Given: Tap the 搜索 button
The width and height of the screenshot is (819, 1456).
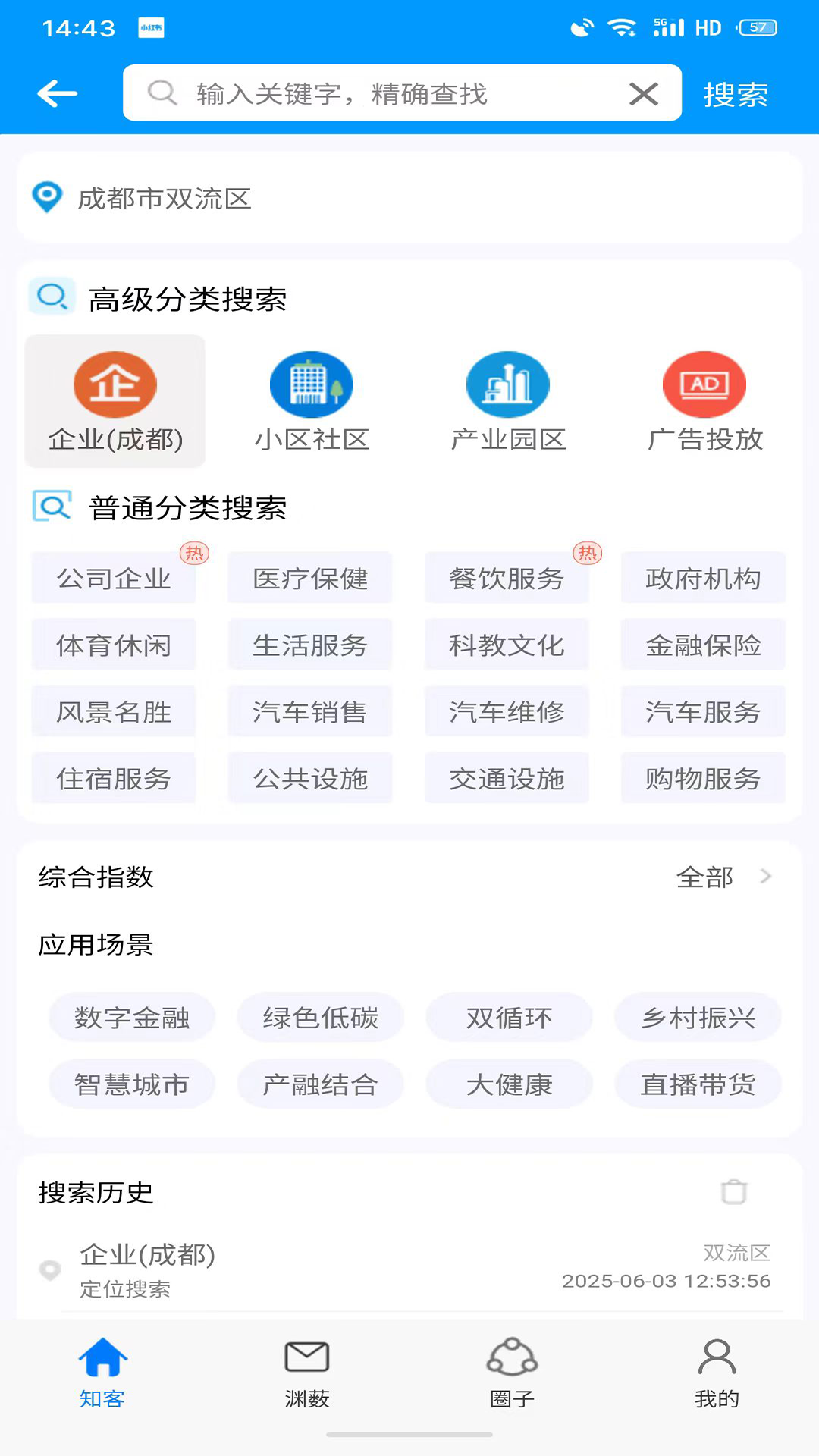Looking at the screenshot, I should (x=736, y=94).
